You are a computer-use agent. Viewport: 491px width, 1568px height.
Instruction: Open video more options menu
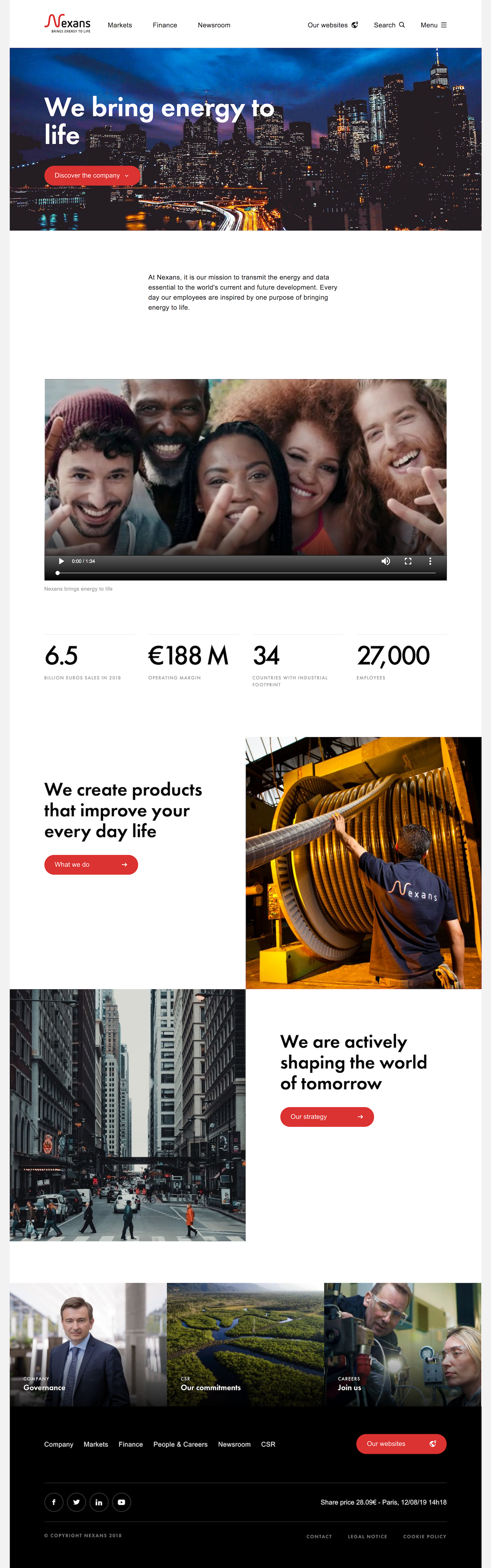click(430, 561)
